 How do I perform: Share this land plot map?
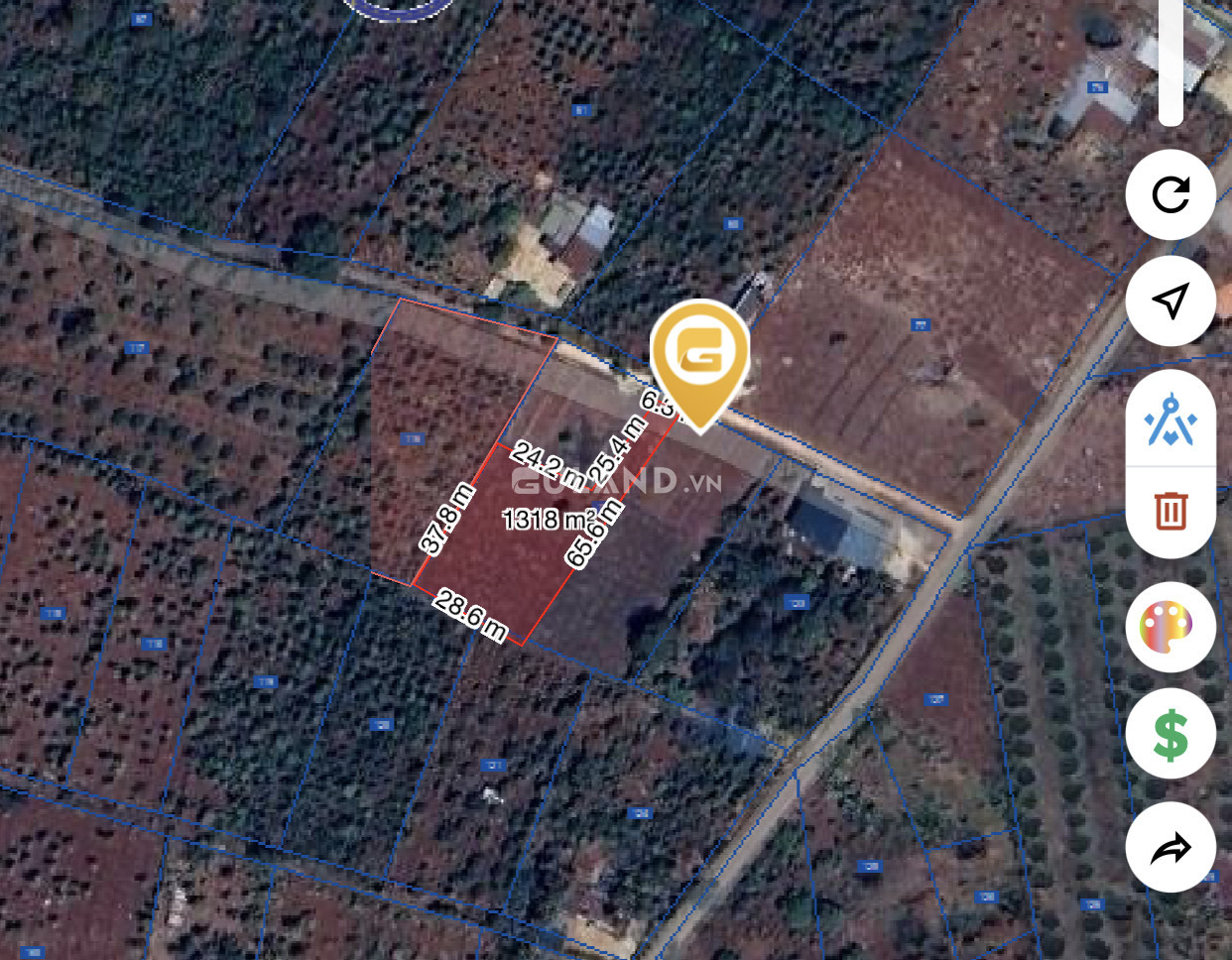click(x=1170, y=848)
